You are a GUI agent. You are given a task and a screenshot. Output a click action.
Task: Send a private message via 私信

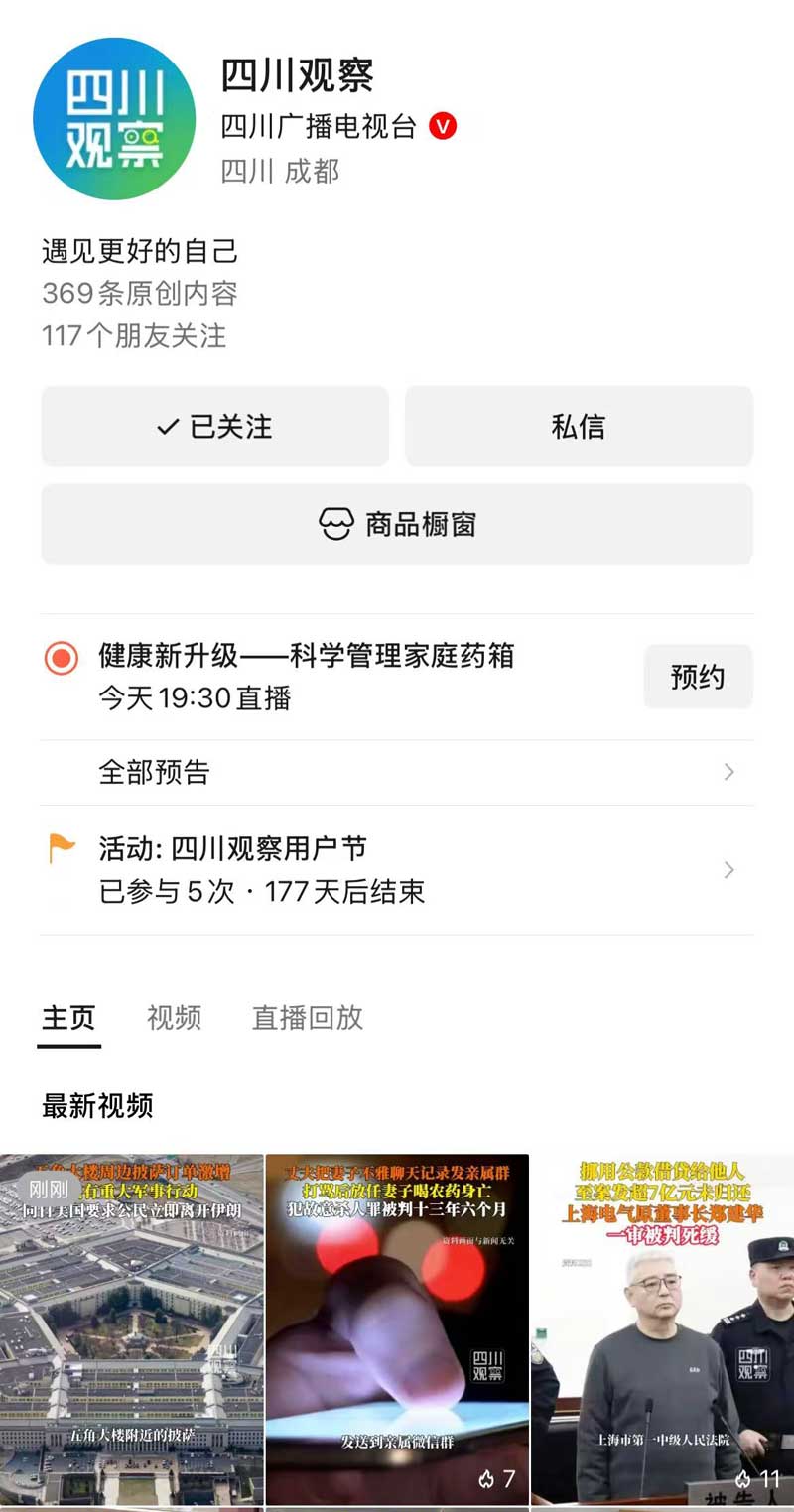[x=579, y=427]
